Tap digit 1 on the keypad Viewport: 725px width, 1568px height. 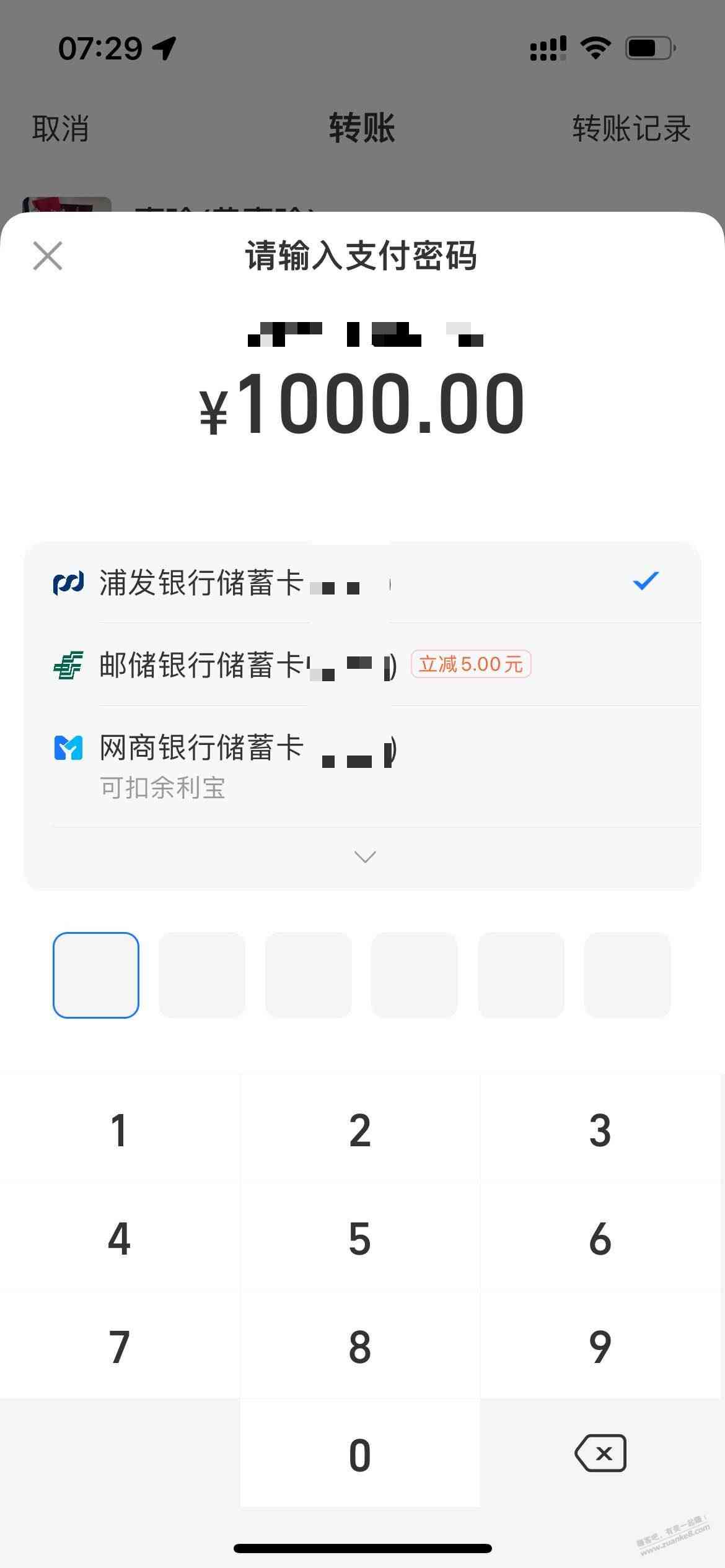[x=120, y=1130]
